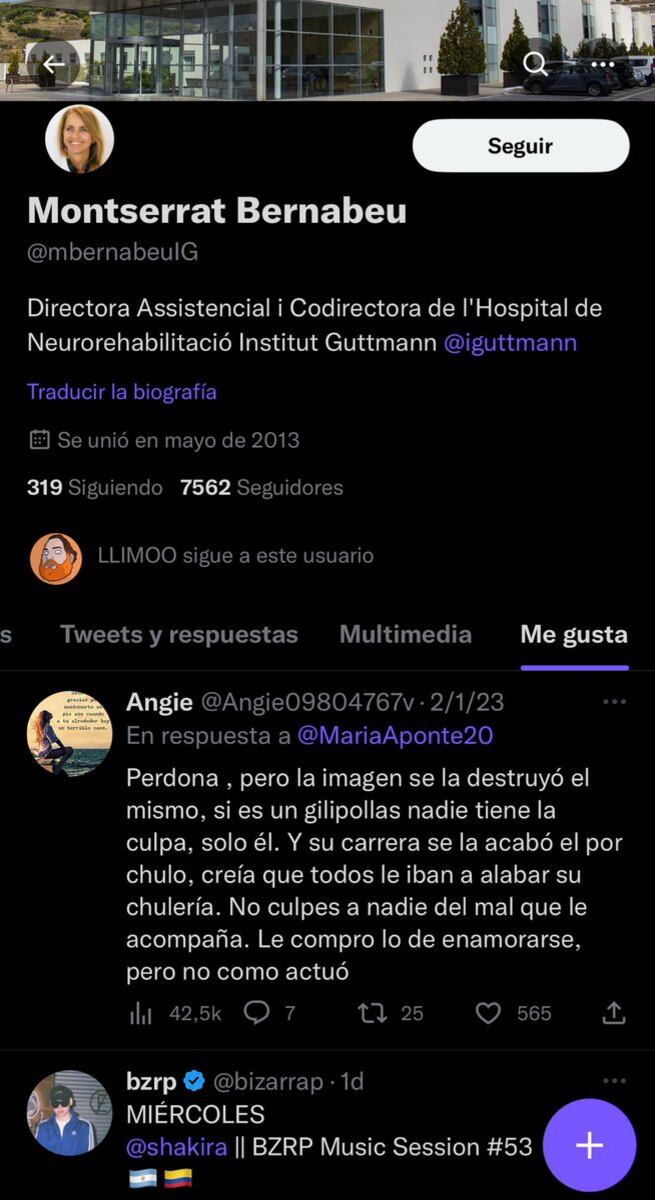View the 319 Siguiendo list

[94, 488]
